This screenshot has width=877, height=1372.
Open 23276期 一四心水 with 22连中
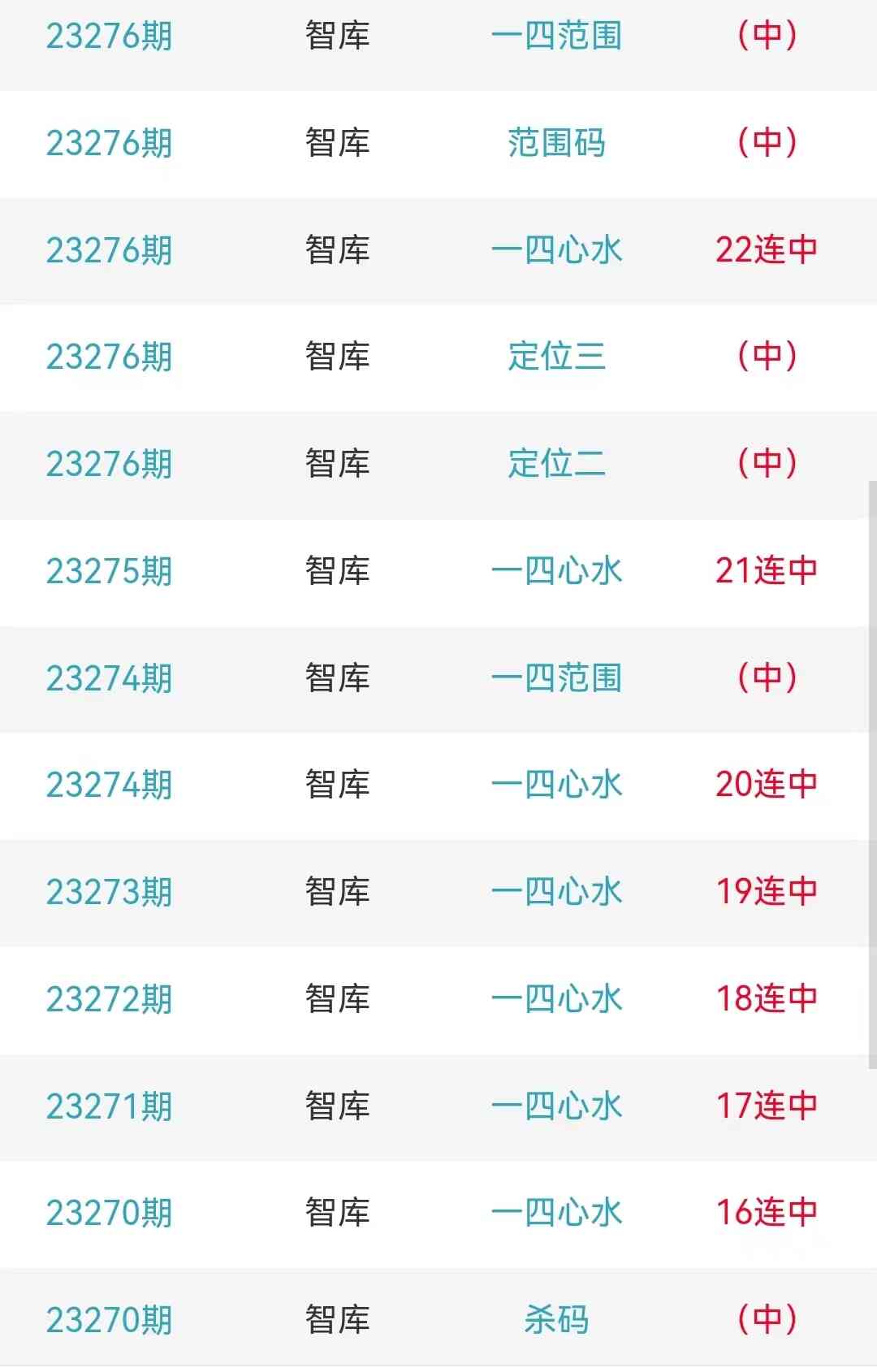coord(556,250)
